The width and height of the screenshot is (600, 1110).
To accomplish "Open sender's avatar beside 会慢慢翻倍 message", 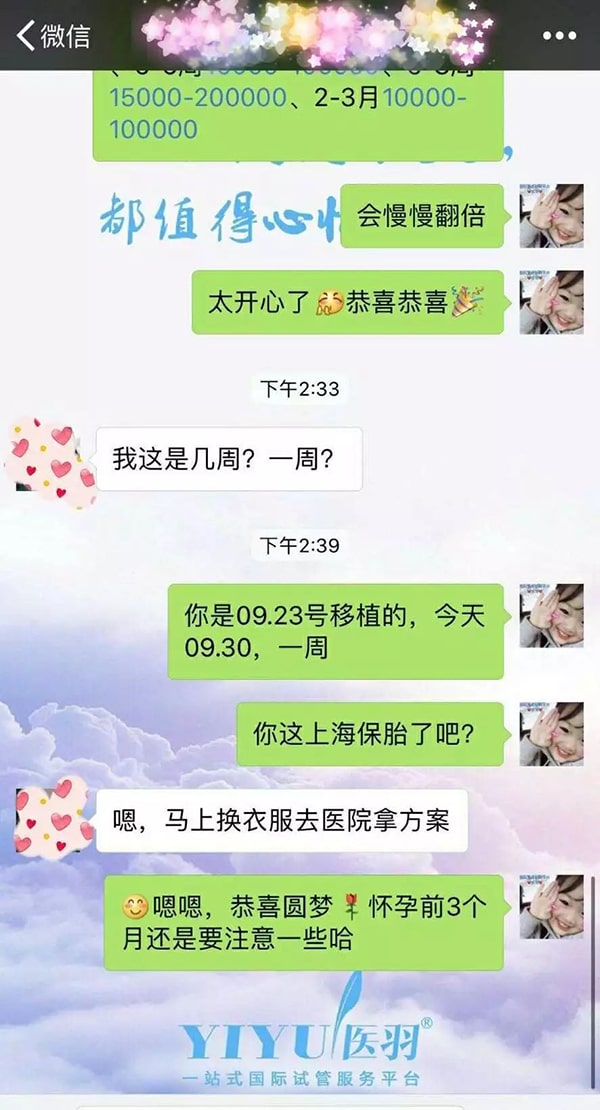I will (551, 216).
